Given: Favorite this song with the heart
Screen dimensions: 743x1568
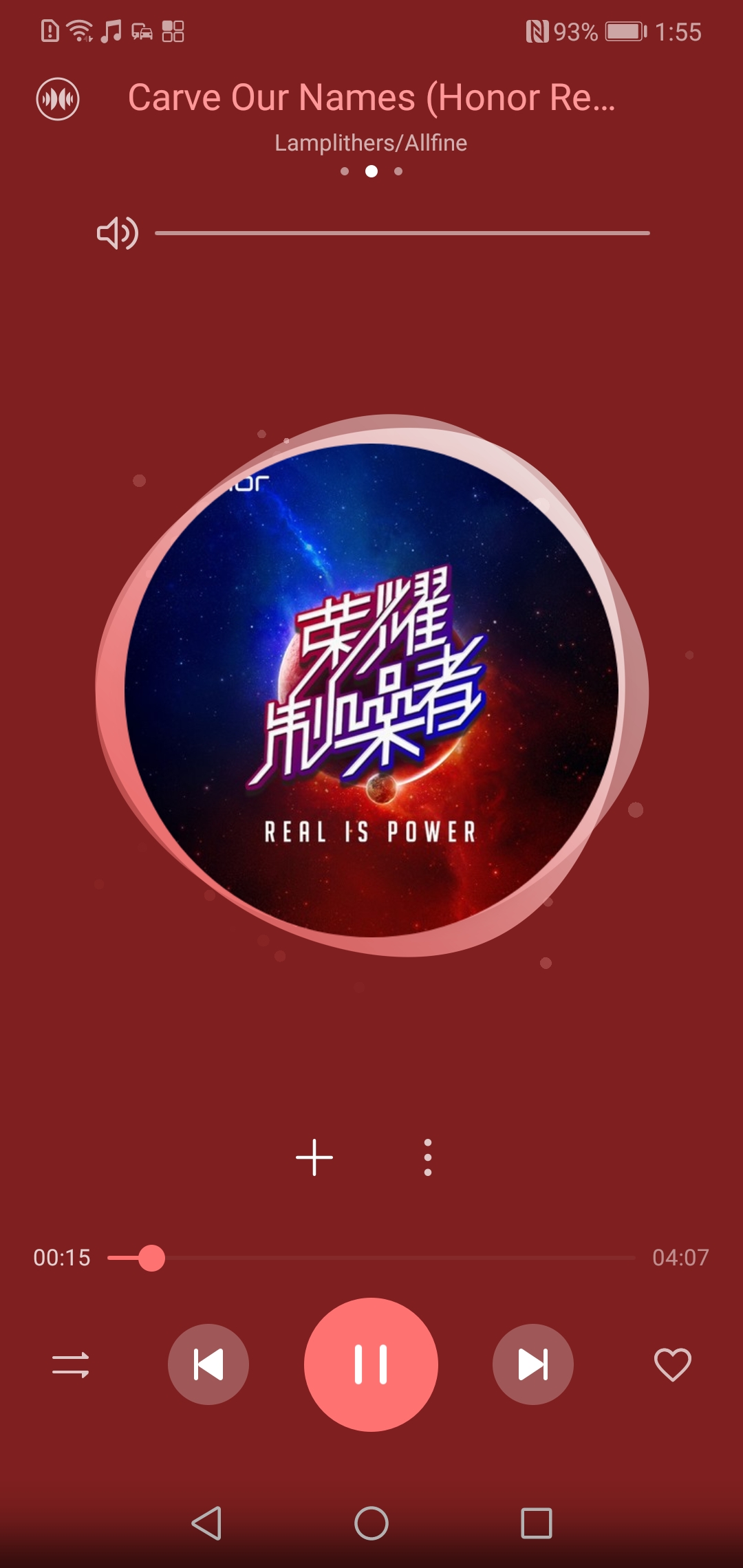Looking at the screenshot, I should click(x=672, y=1364).
